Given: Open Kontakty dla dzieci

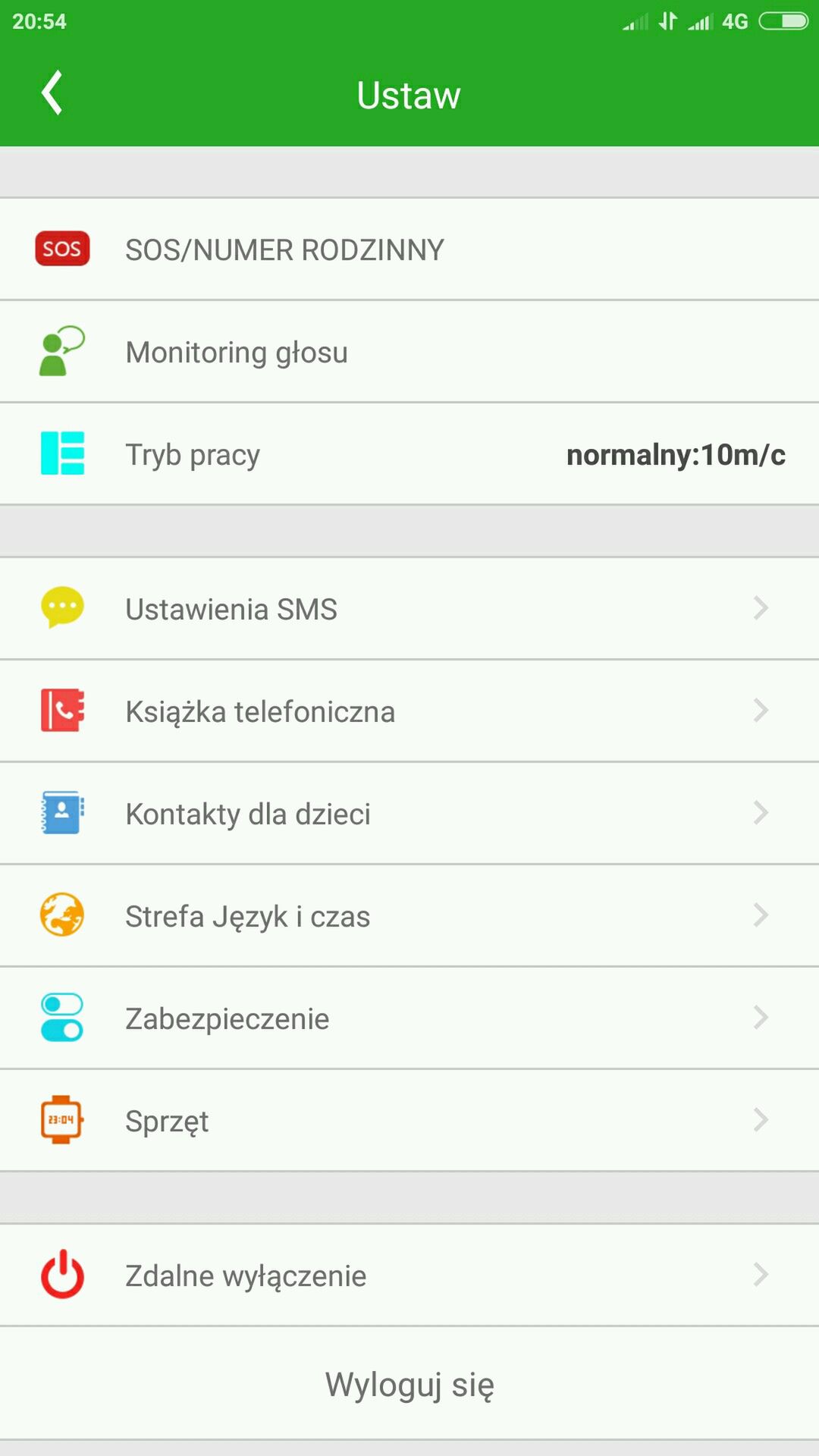Looking at the screenshot, I should point(409,814).
